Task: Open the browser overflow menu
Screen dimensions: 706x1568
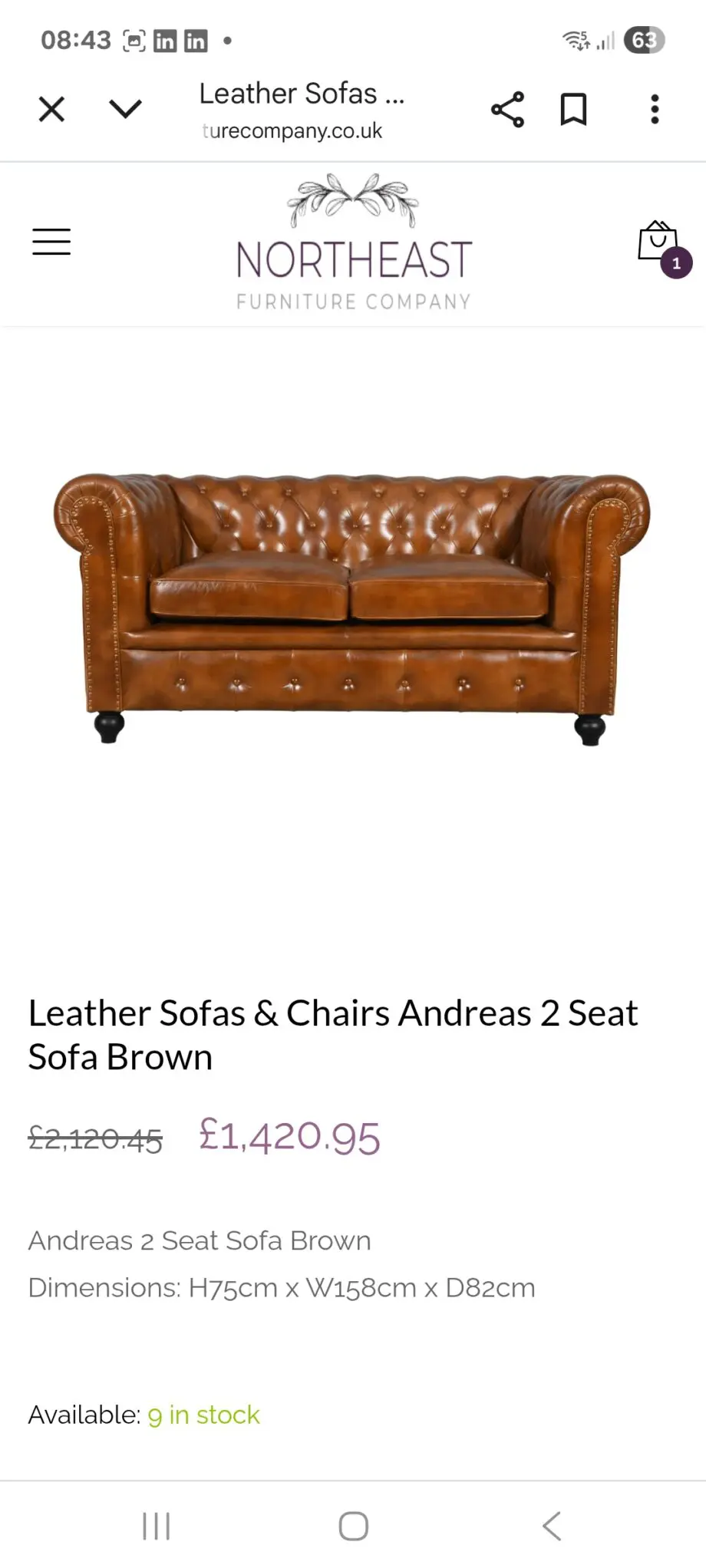Action: pos(655,109)
